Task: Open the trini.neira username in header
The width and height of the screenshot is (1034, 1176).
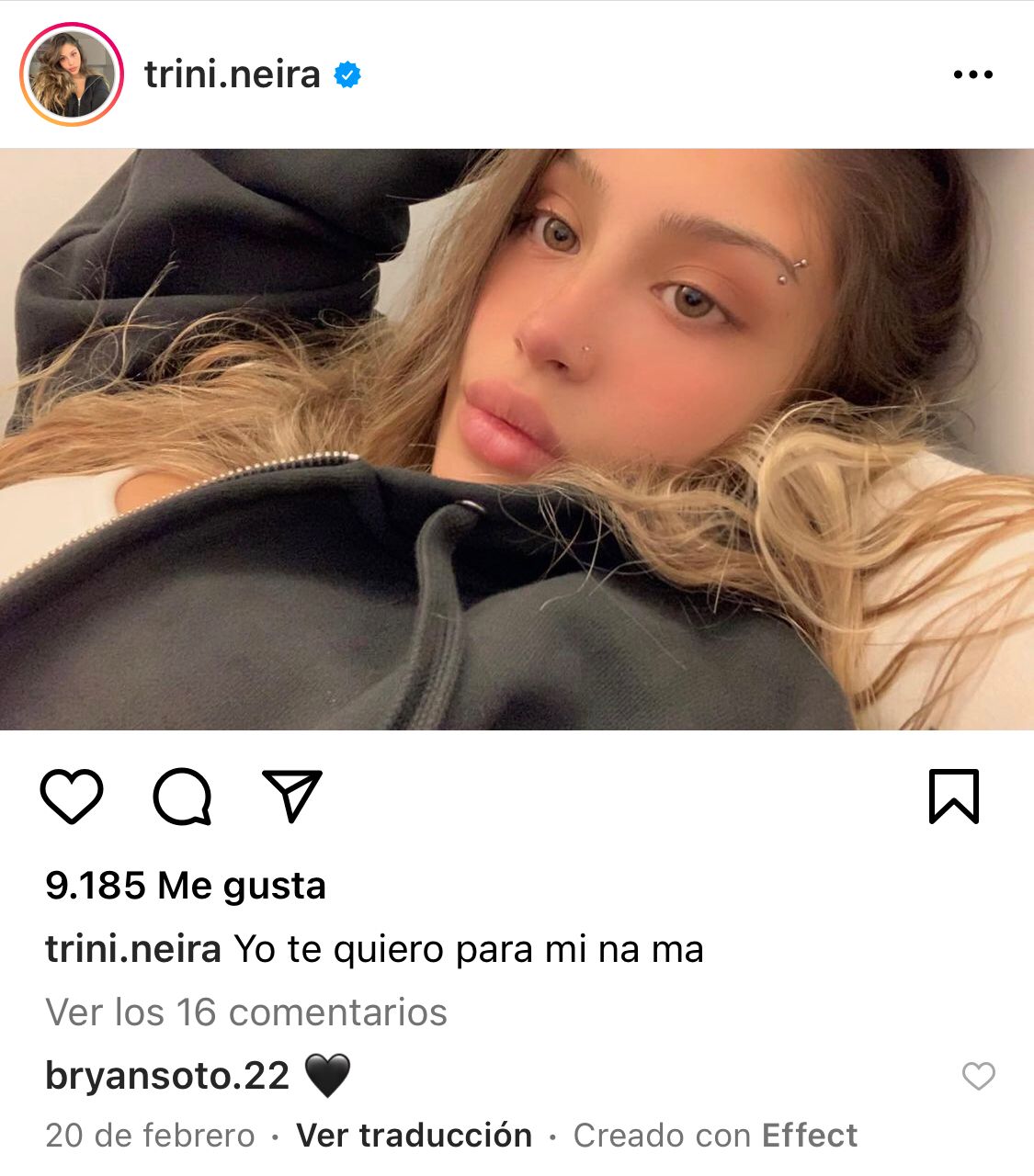Action: (232, 74)
